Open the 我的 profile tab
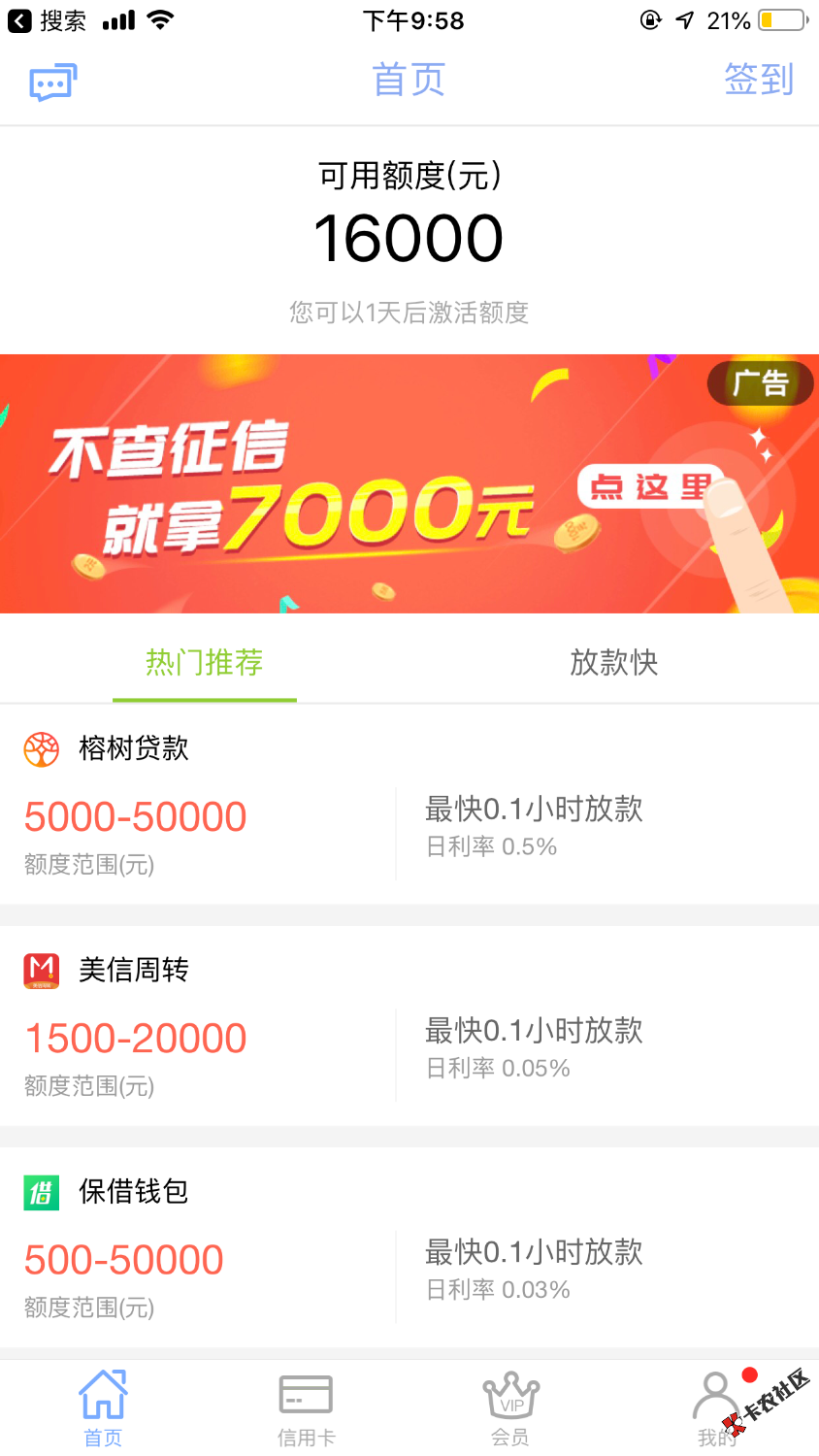This screenshot has height=1456, width=819. 716,1407
